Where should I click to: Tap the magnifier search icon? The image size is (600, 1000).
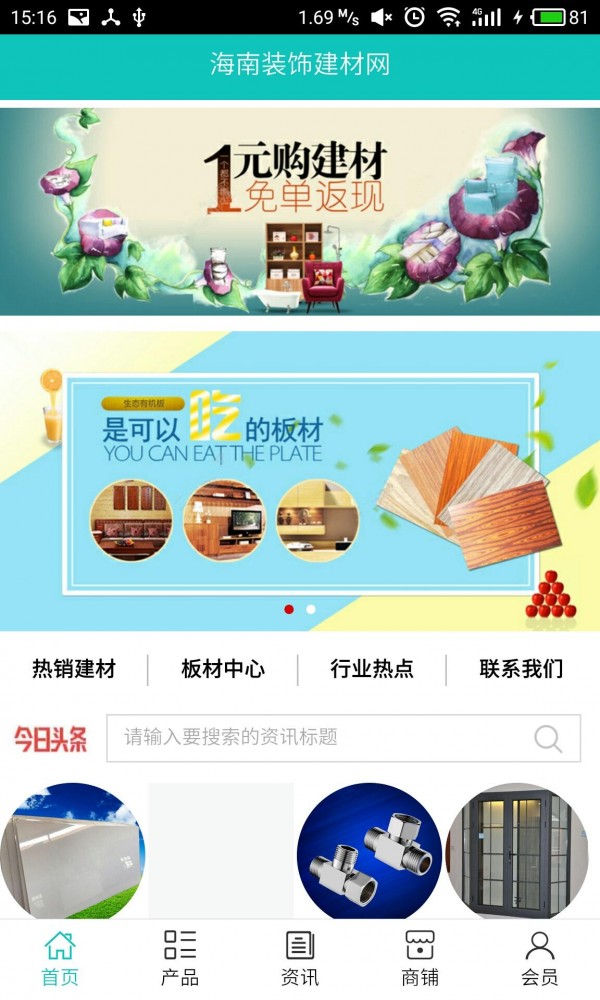point(548,738)
